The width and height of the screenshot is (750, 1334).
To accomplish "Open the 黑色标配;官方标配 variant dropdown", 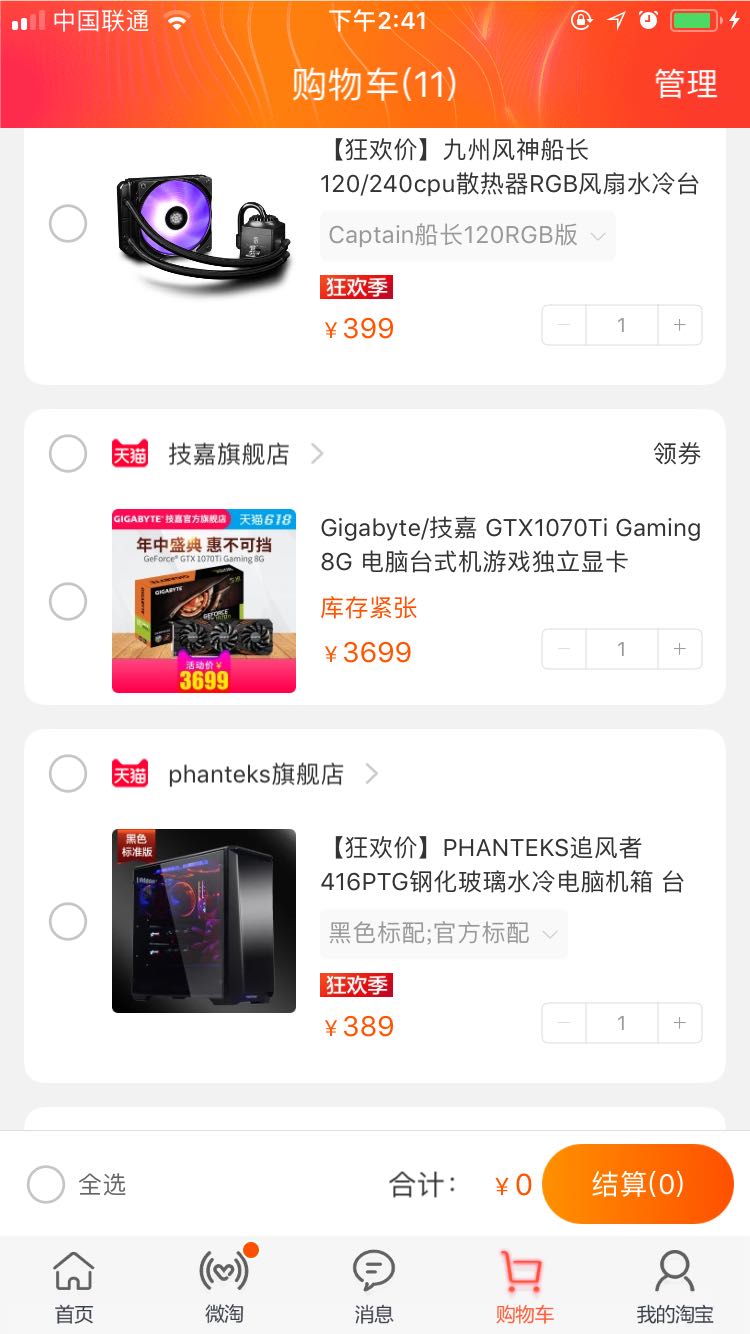I will pyautogui.click(x=443, y=934).
